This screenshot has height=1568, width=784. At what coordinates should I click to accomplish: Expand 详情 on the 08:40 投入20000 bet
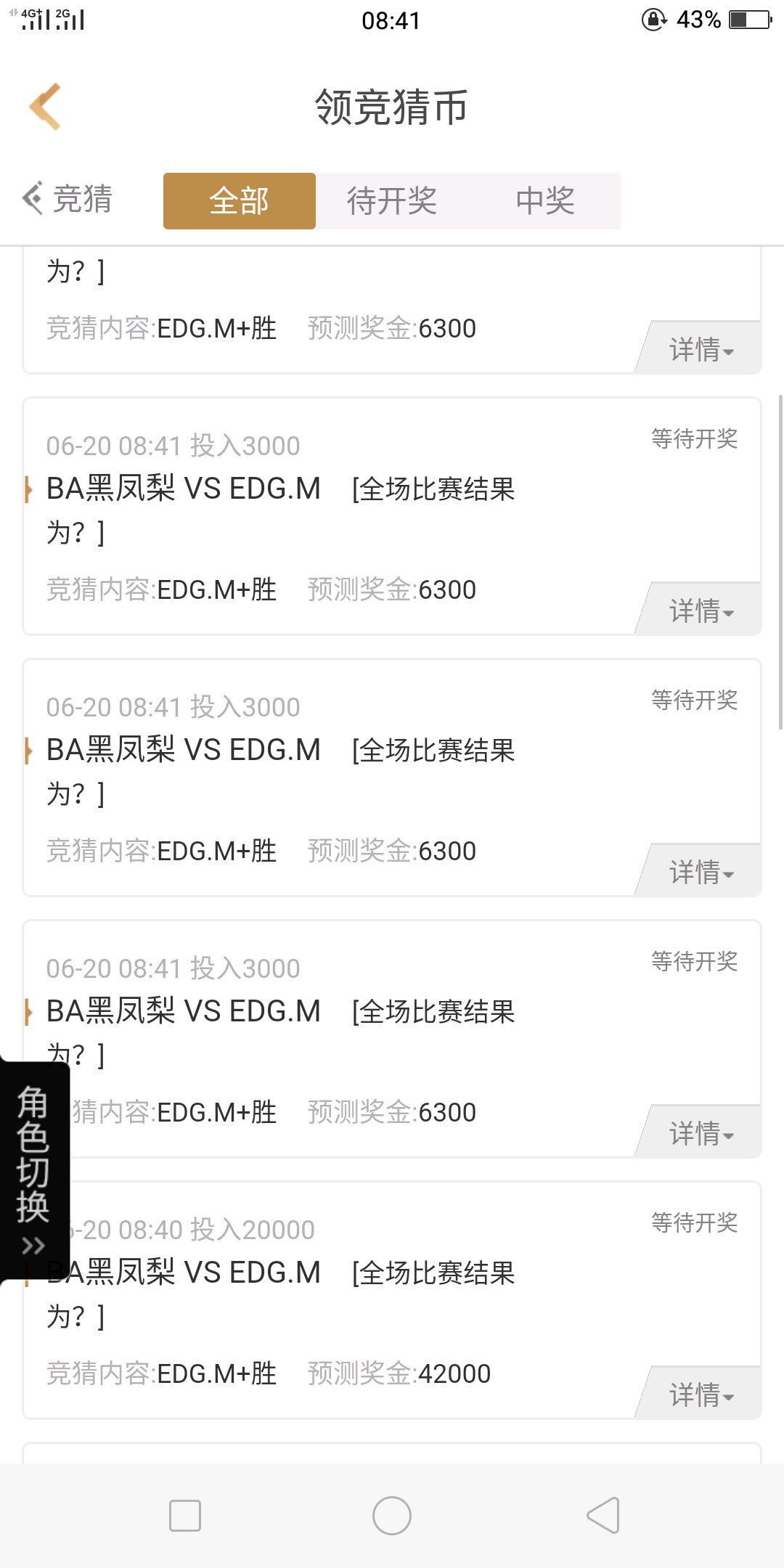(700, 1393)
